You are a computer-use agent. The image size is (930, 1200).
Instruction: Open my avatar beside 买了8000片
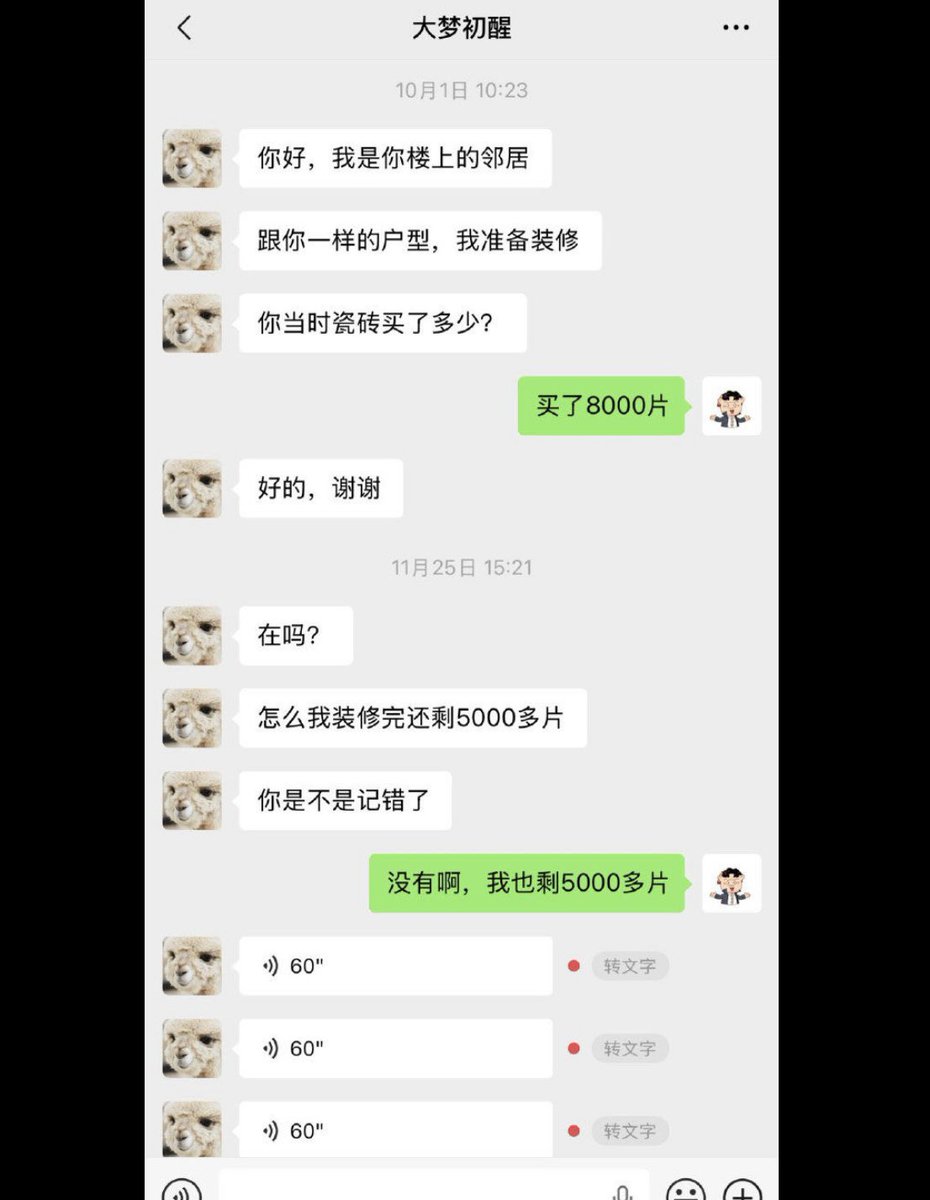[732, 406]
